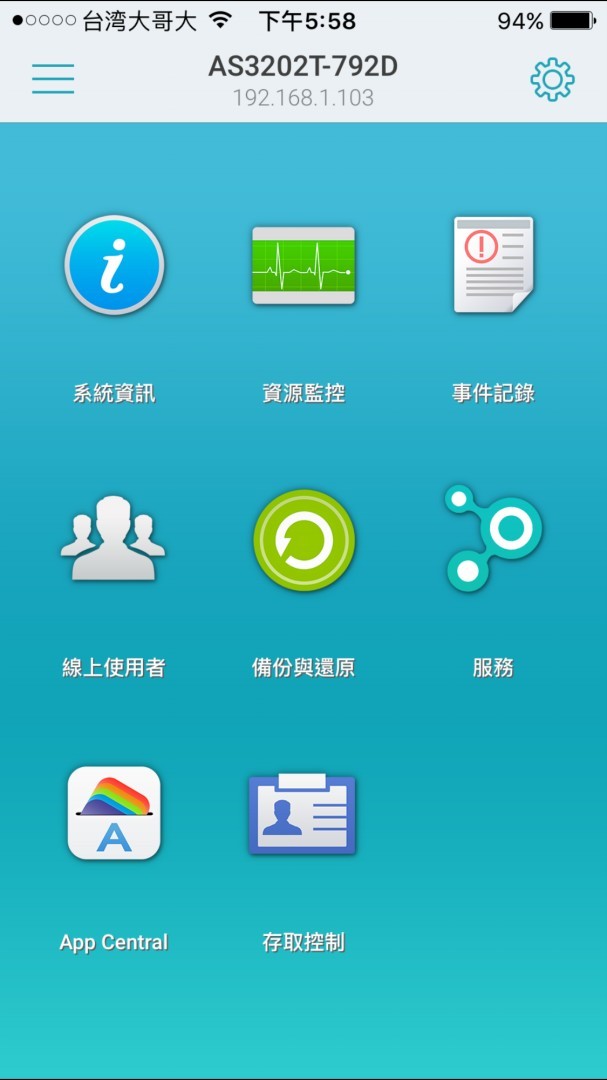The height and width of the screenshot is (1080, 607).
Task: Launch App Central
Action: coord(114,813)
